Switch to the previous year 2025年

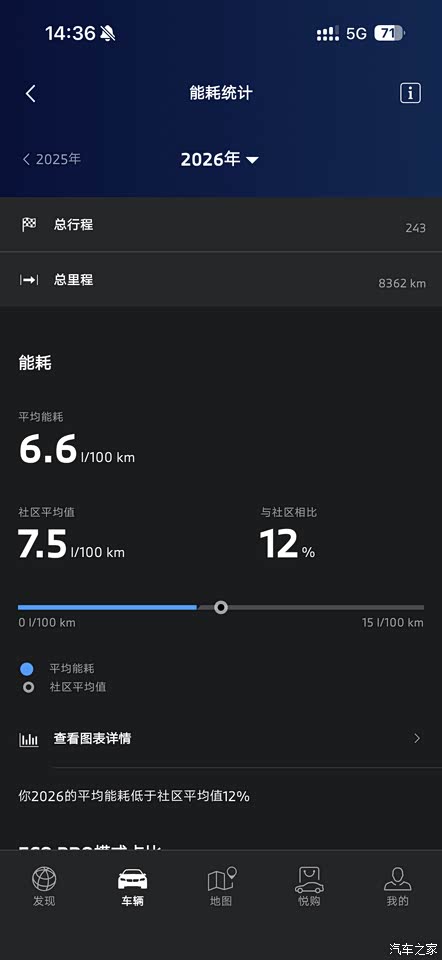click(x=51, y=160)
